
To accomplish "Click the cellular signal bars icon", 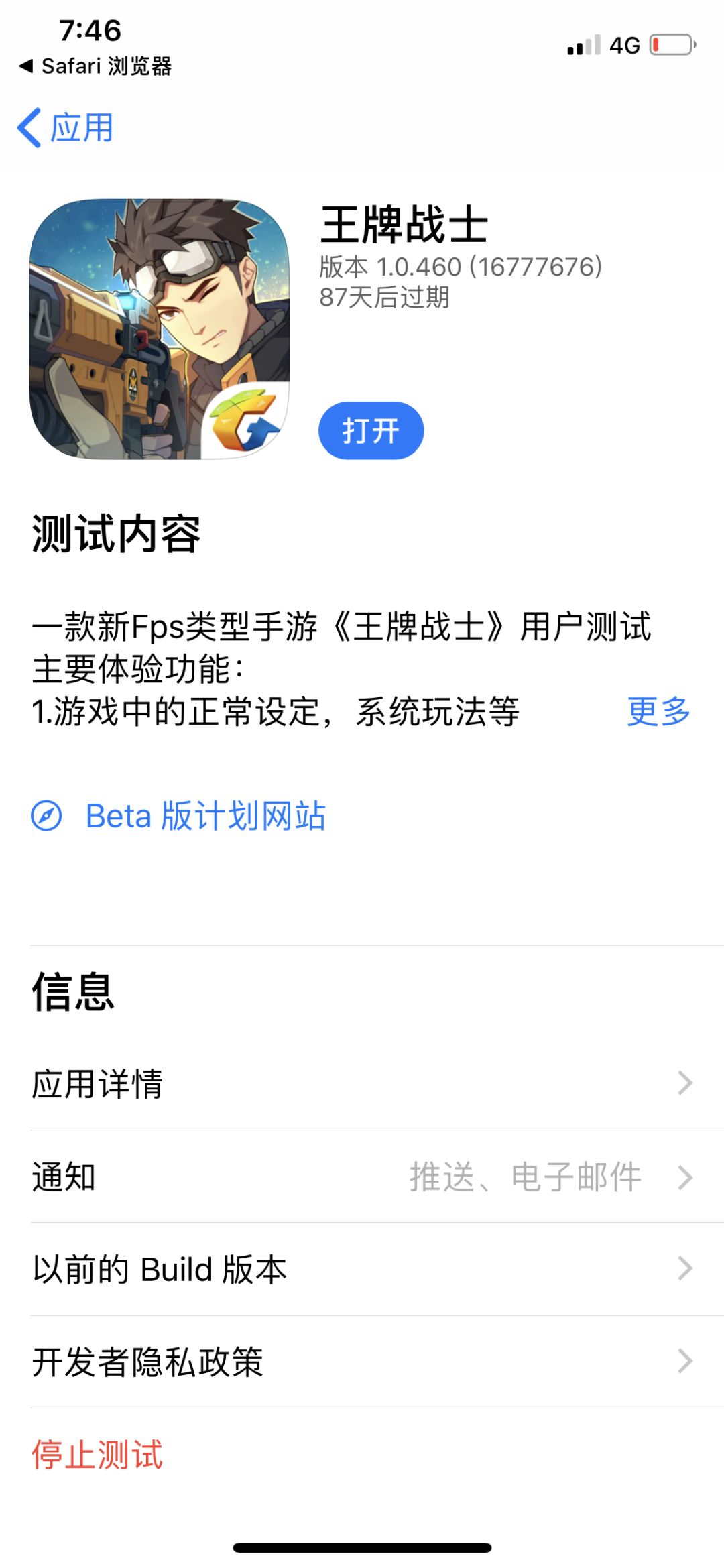I will [x=582, y=46].
